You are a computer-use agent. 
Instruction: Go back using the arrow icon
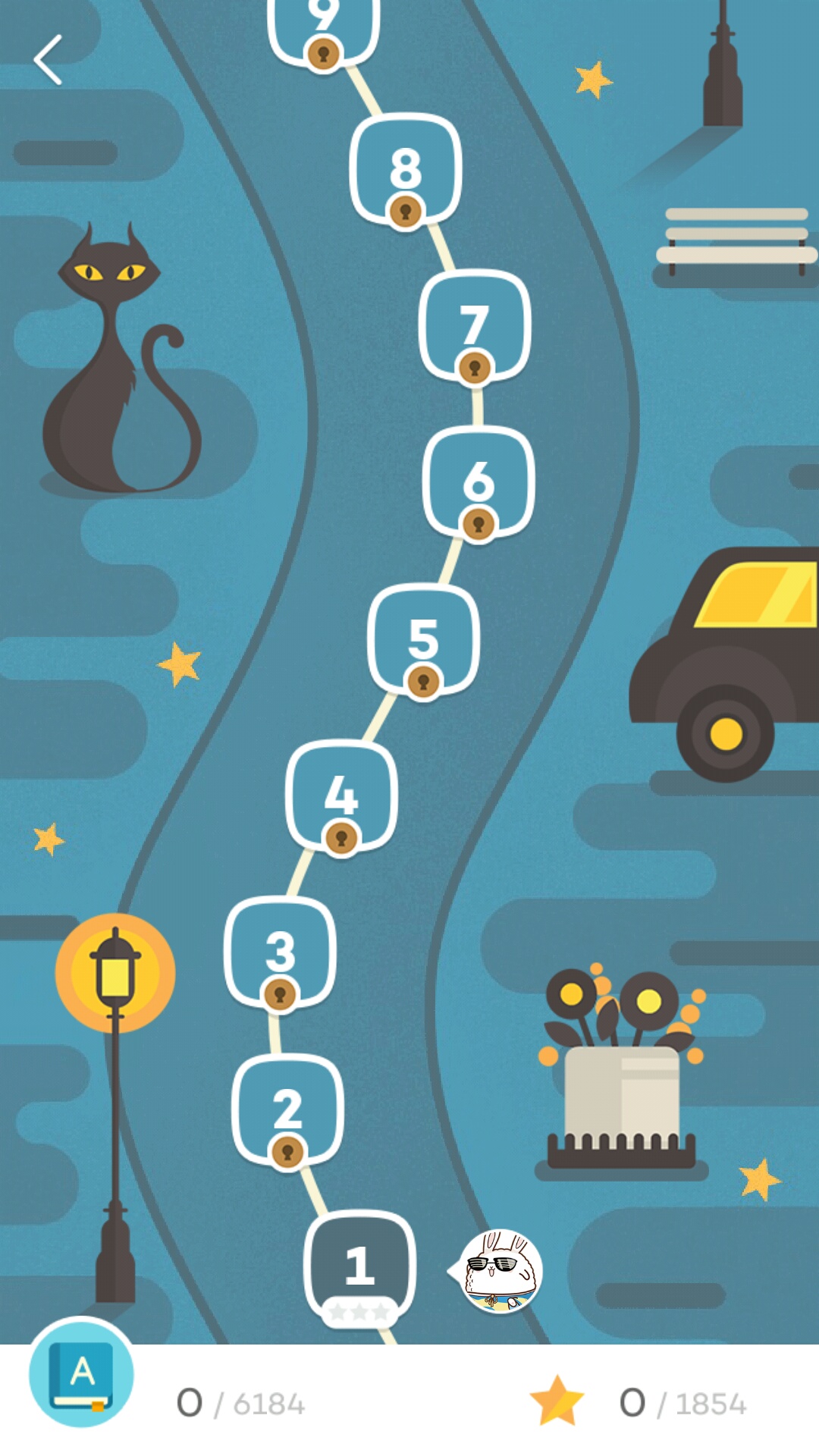click(49, 60)
